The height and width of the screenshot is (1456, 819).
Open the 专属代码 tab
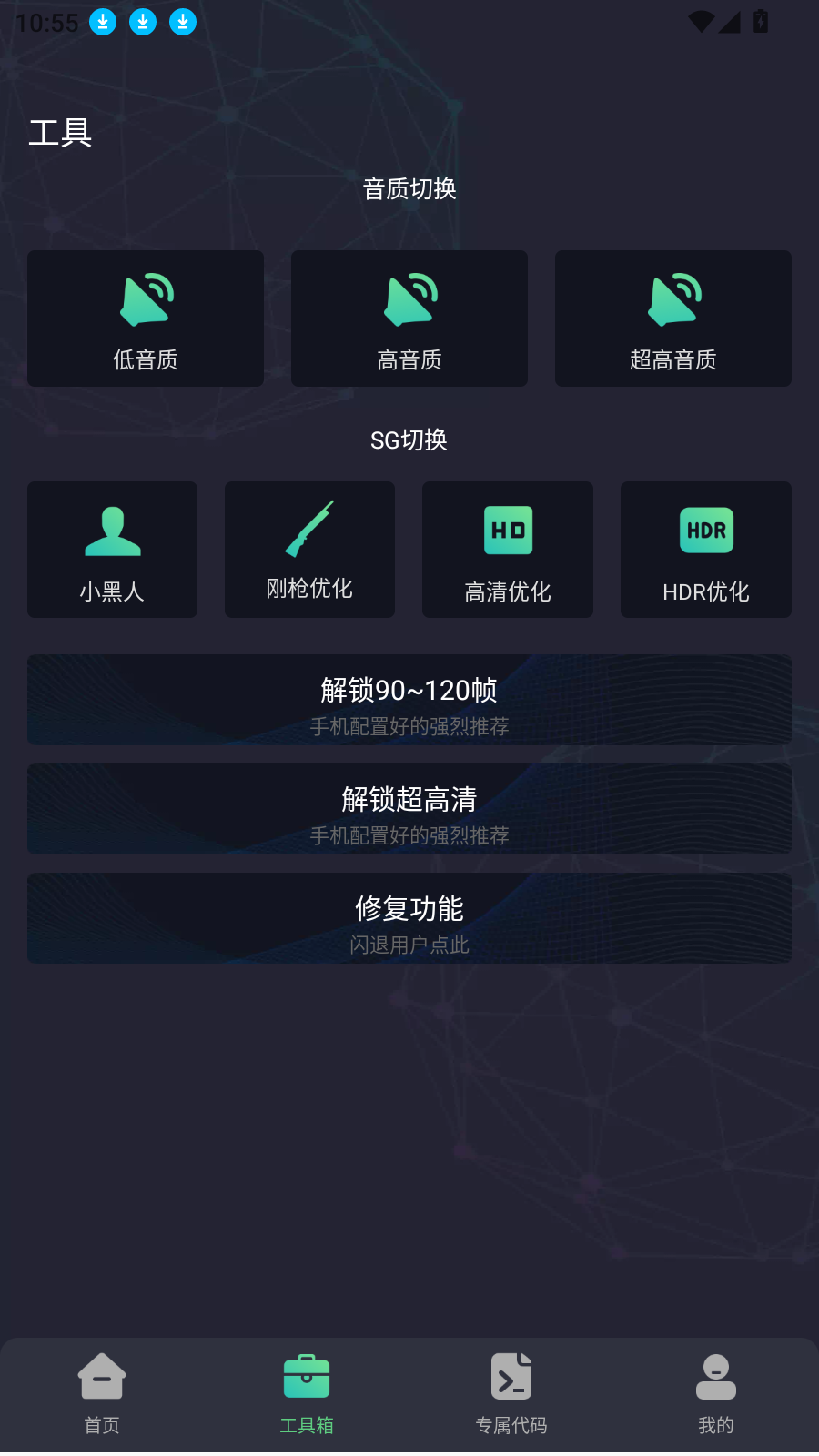click(x=511, y=1394)
